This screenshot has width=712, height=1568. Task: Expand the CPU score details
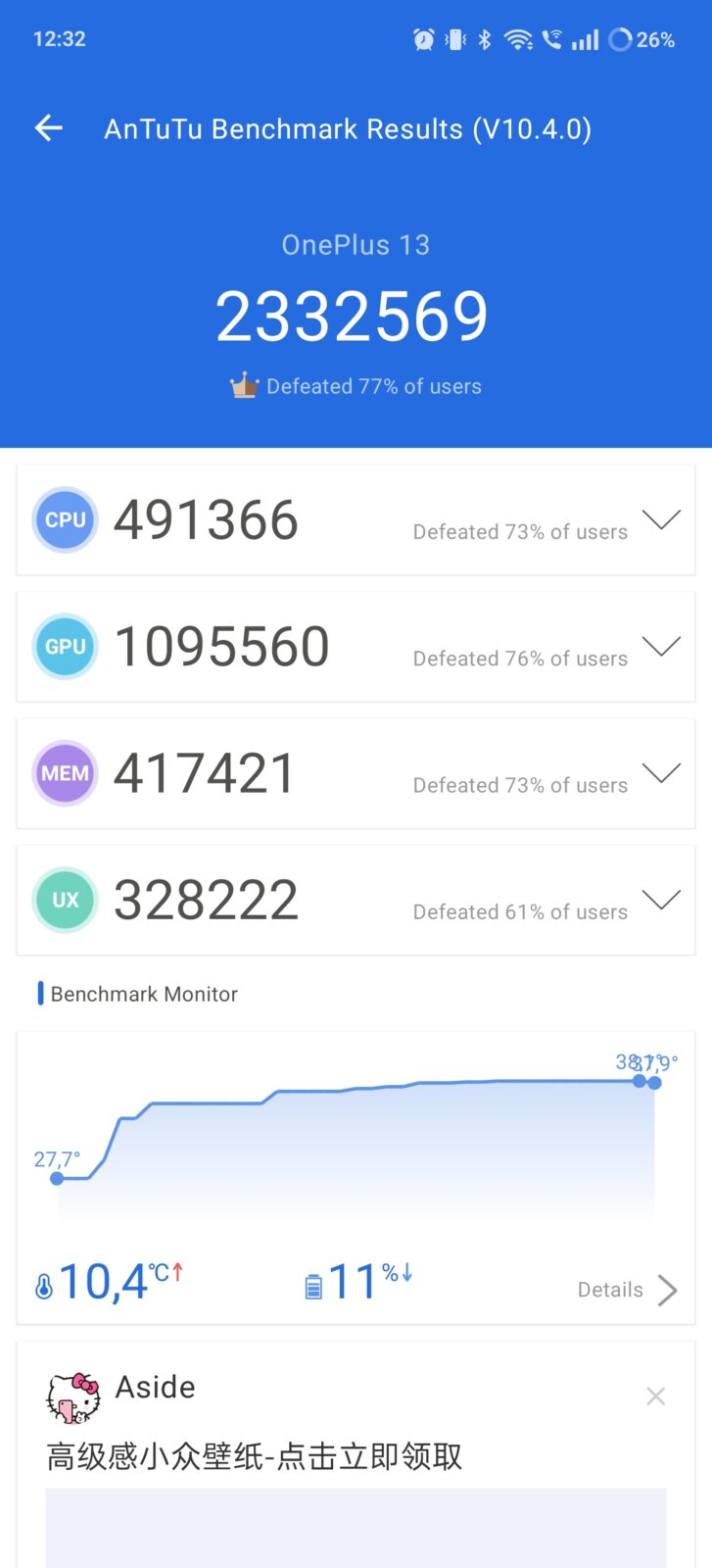click(x=661, y=519)
